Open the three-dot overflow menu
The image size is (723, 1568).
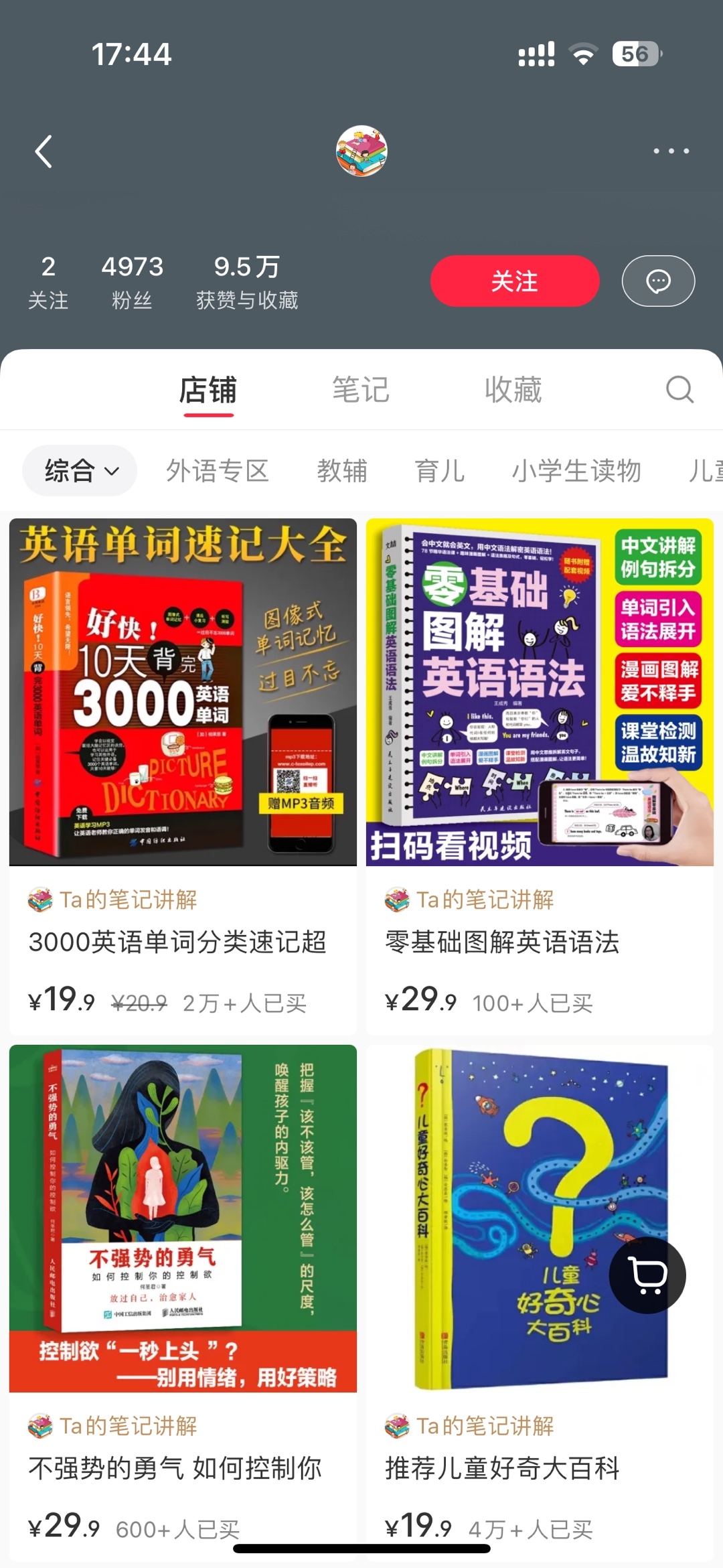tap(671, 151)
